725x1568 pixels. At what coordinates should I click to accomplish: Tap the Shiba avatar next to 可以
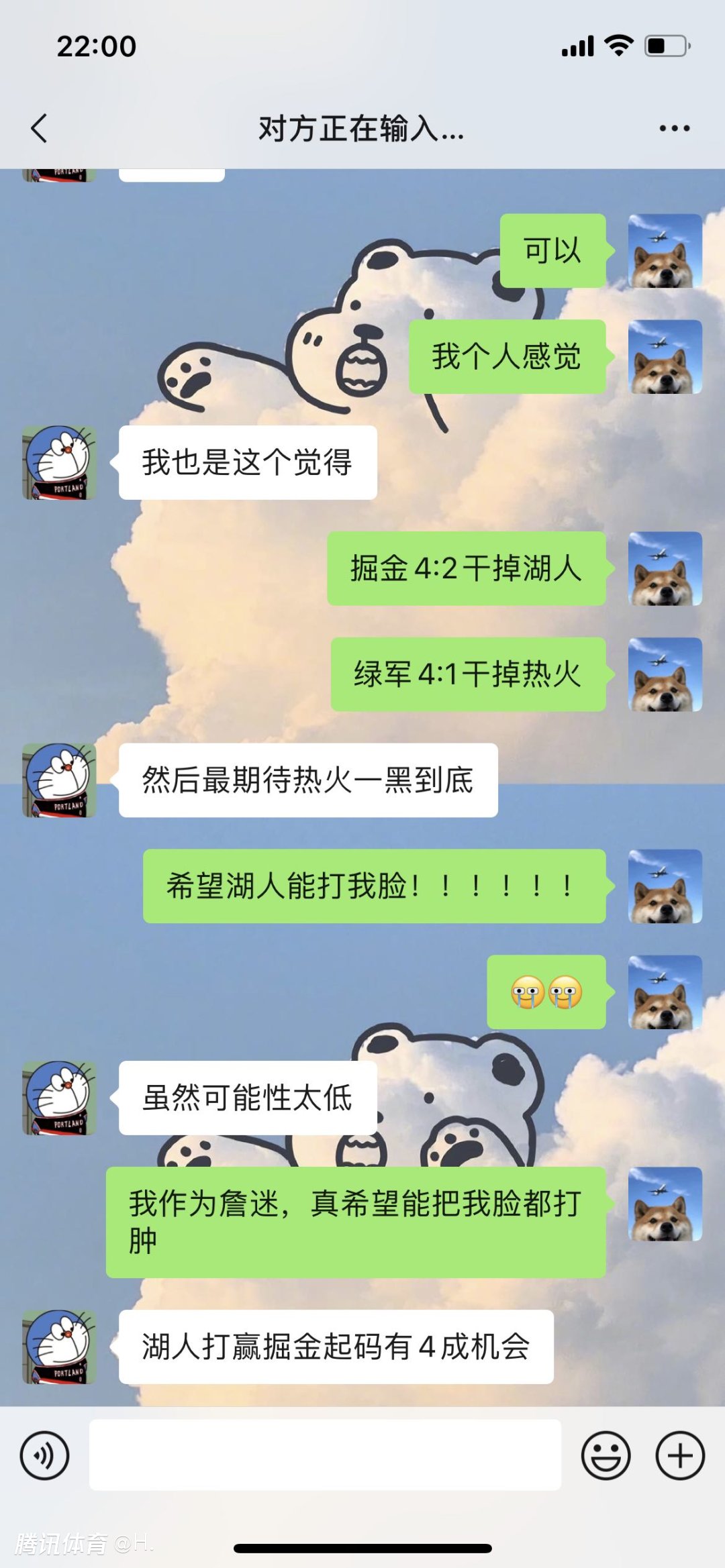(x=665, y=251)
